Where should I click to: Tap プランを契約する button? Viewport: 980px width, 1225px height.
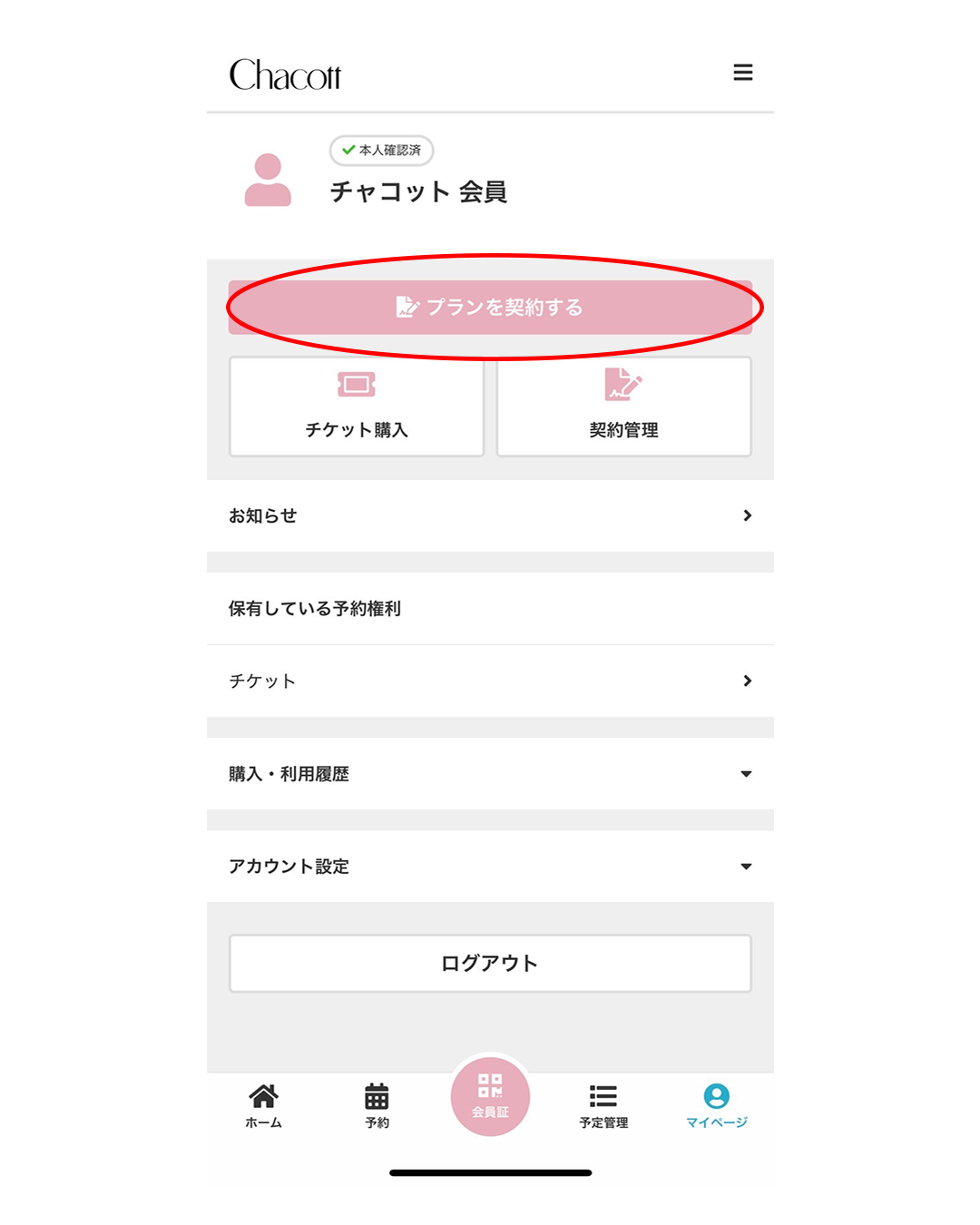point(490,308)
